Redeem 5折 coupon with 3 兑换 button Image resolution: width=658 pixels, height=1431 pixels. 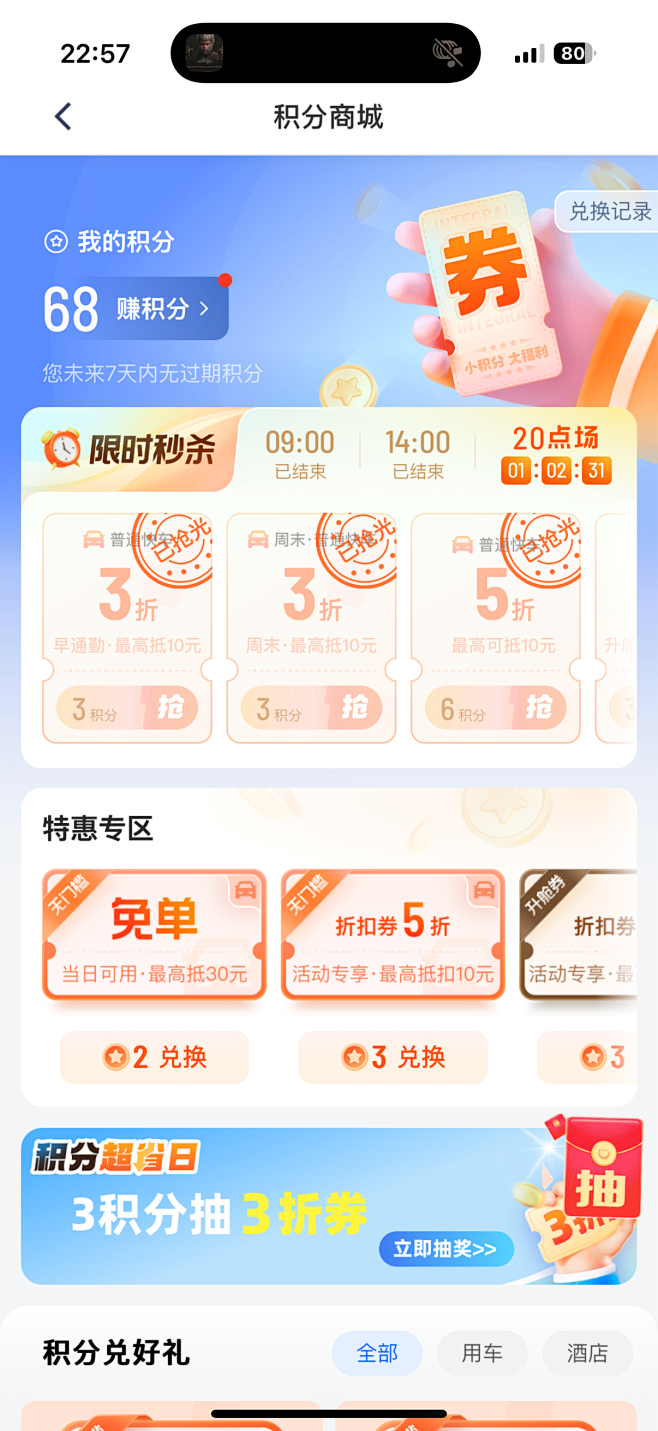(393, 1057)
